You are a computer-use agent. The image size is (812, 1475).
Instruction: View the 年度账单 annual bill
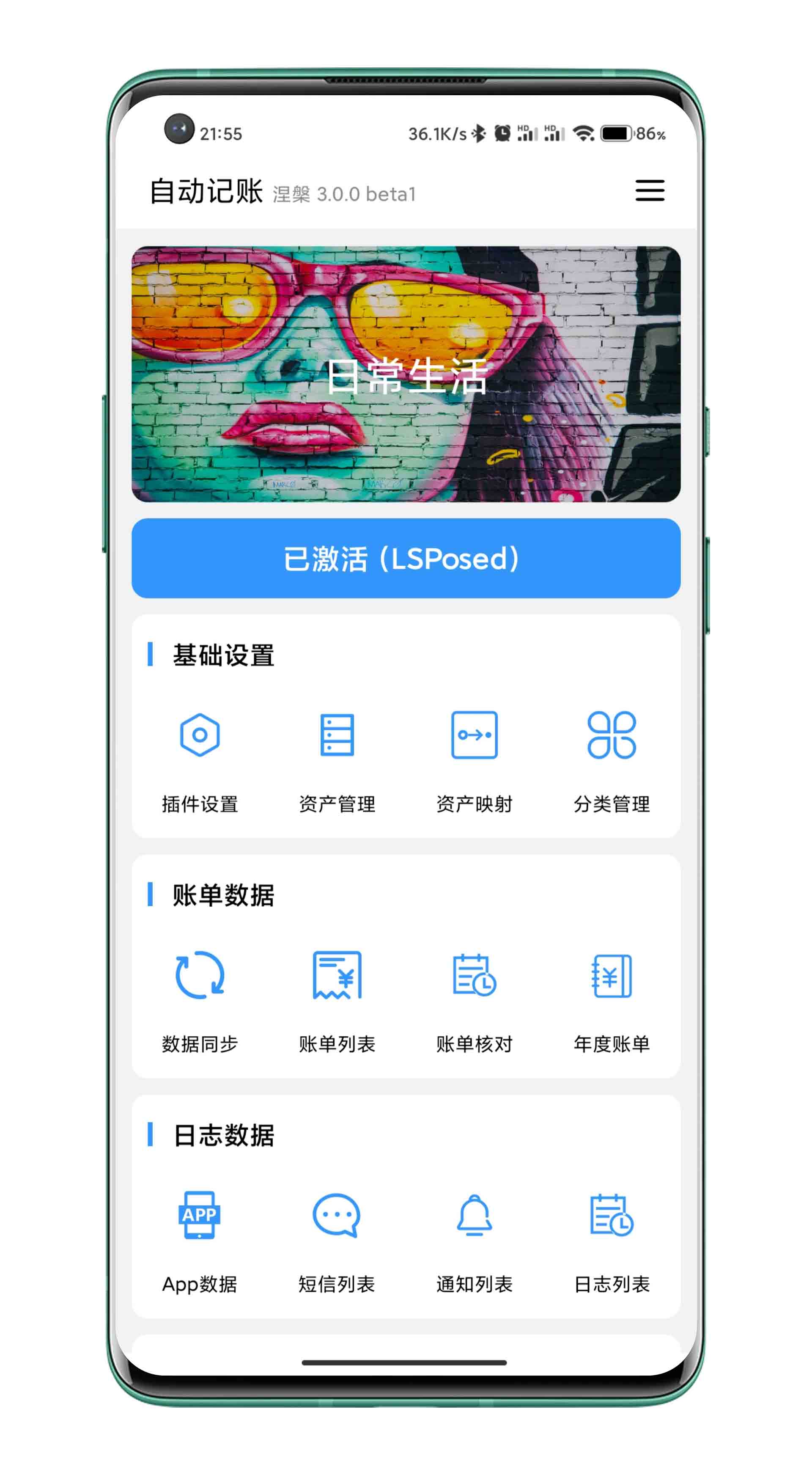[x=612, y=999]
